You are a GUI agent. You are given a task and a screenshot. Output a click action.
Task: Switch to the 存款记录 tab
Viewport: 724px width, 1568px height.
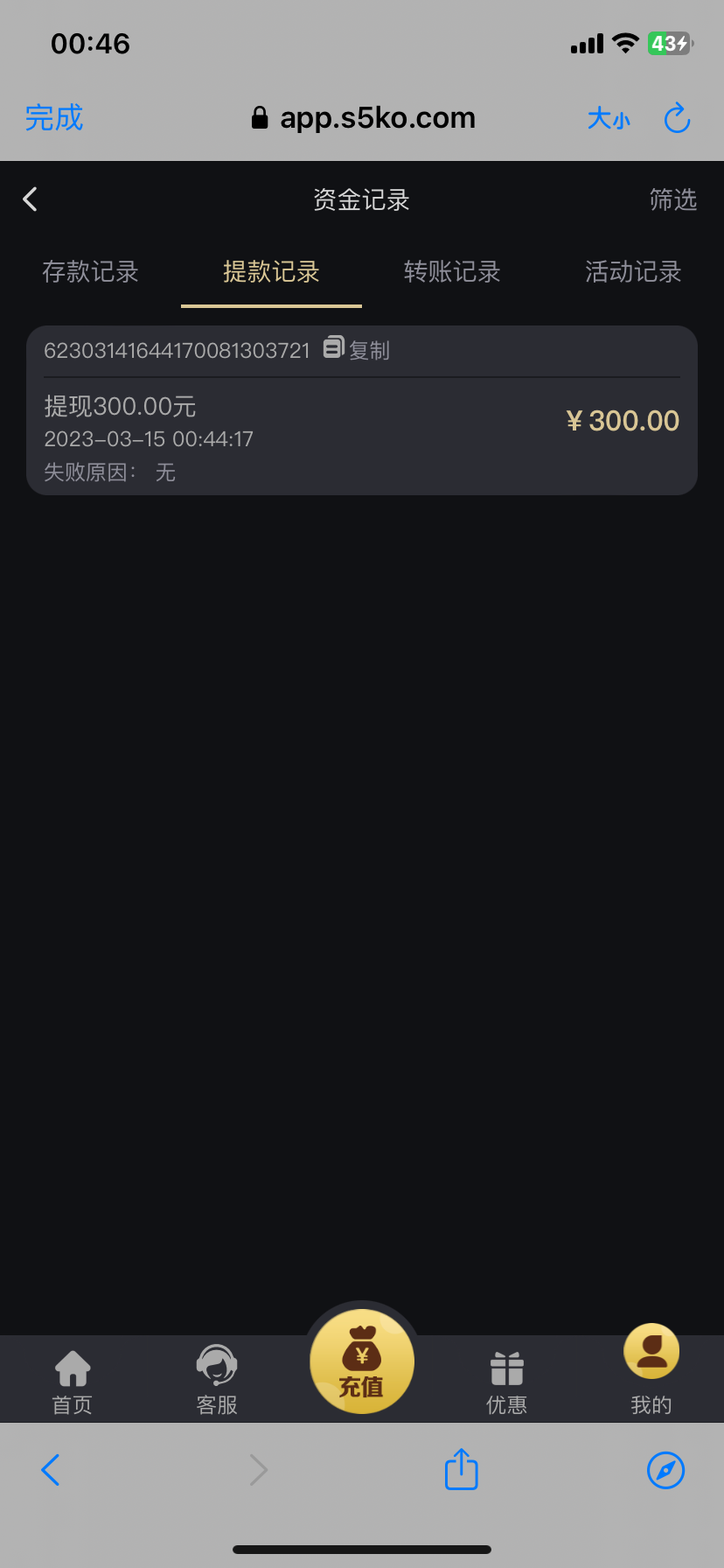coord(91,272)
